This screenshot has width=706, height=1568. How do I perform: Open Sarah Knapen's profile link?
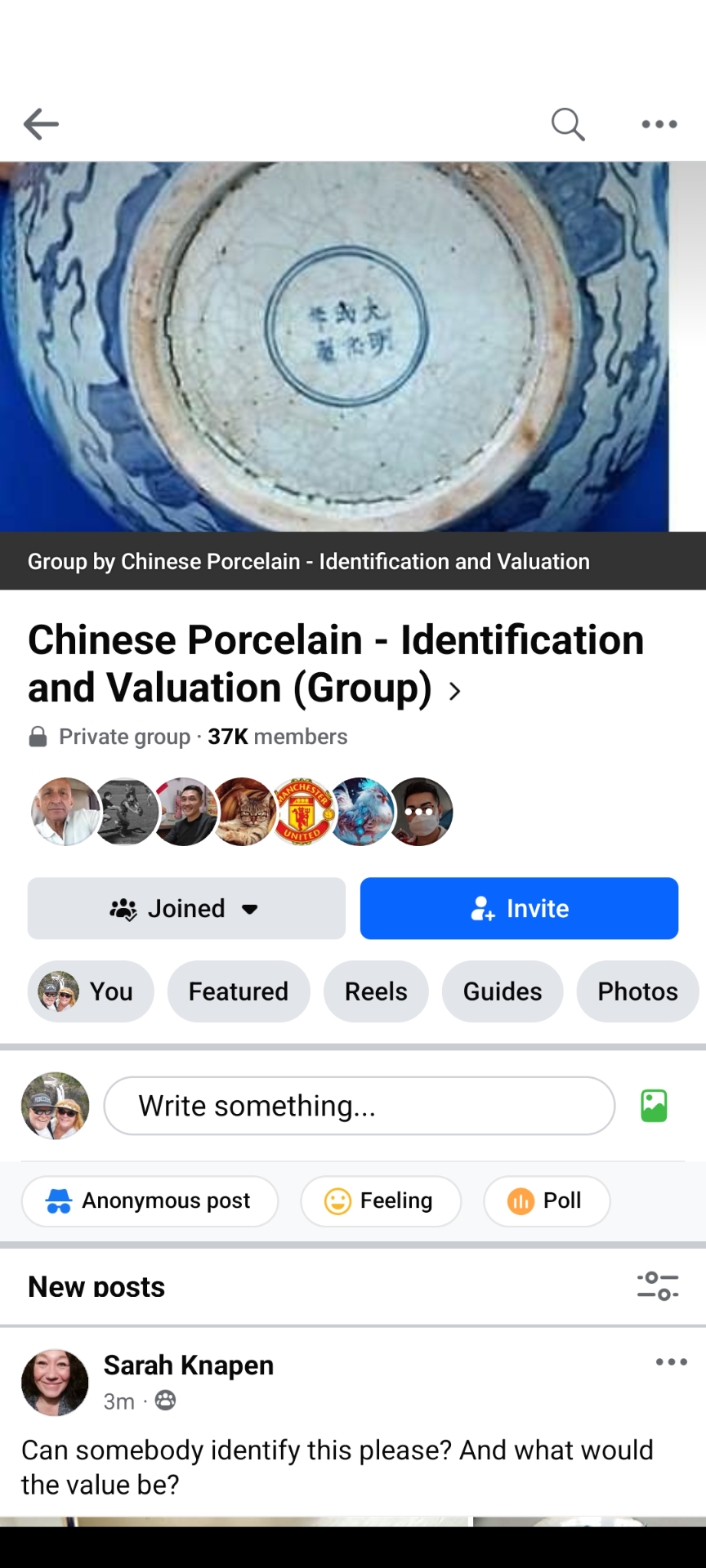188,1364
